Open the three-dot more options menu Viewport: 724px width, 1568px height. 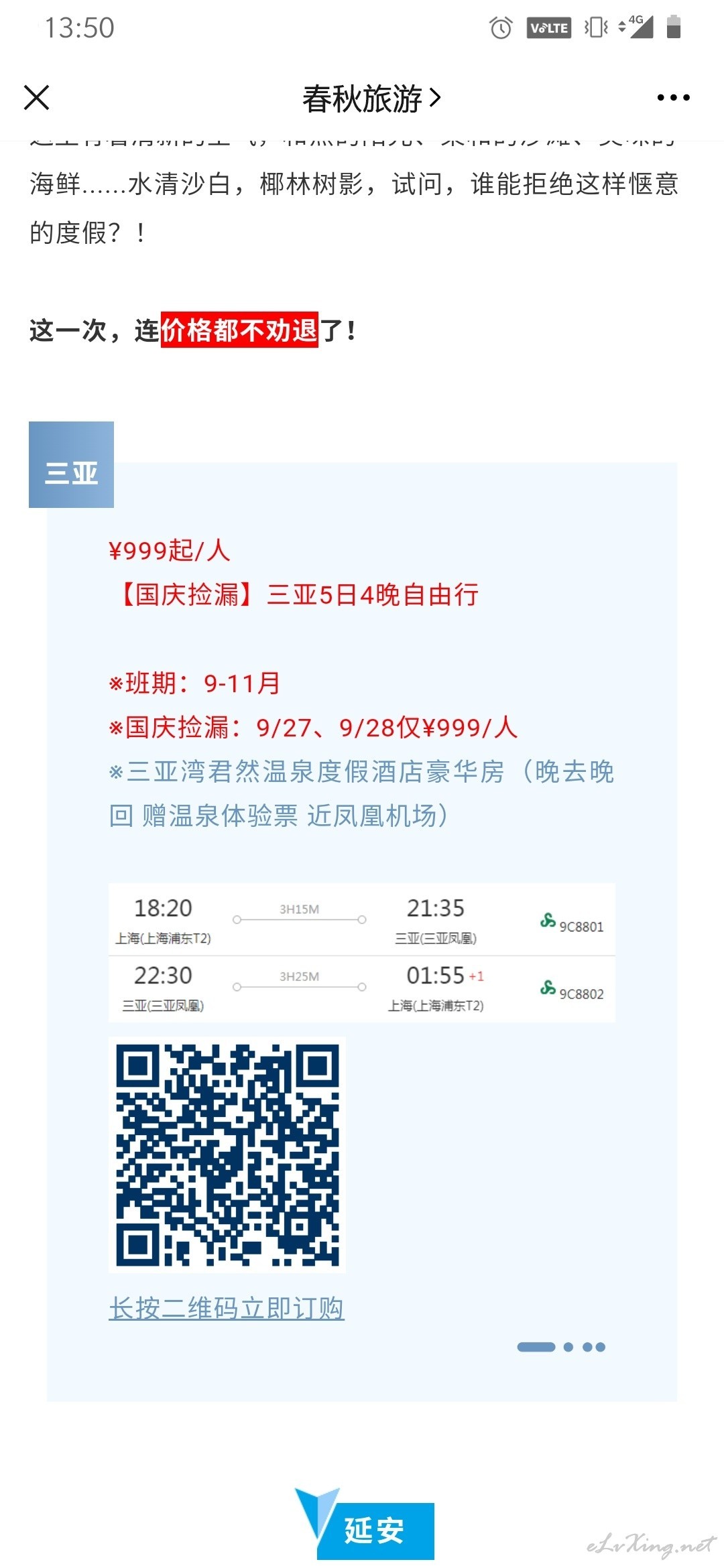pos(673,98)
